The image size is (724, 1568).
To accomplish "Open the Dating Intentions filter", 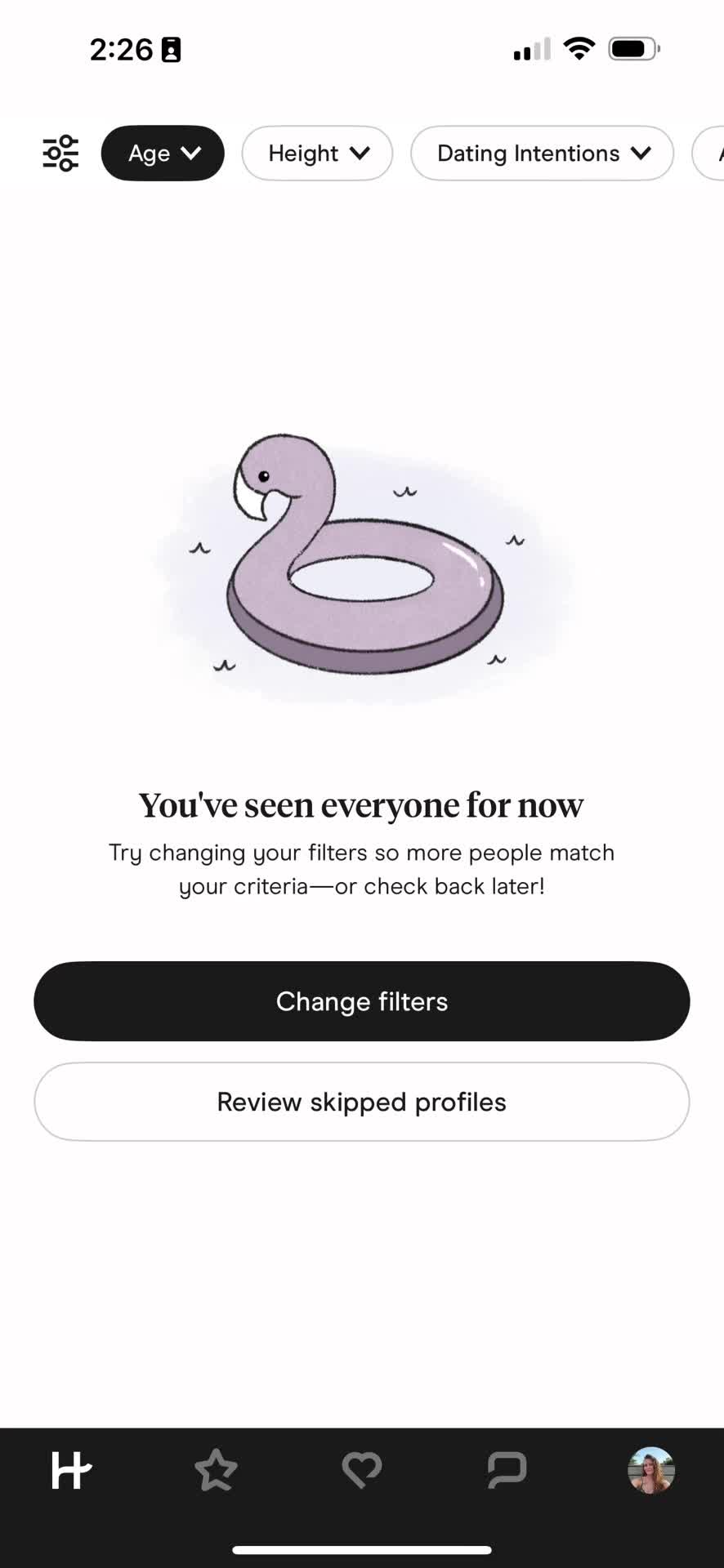I will tap(542, 153).
